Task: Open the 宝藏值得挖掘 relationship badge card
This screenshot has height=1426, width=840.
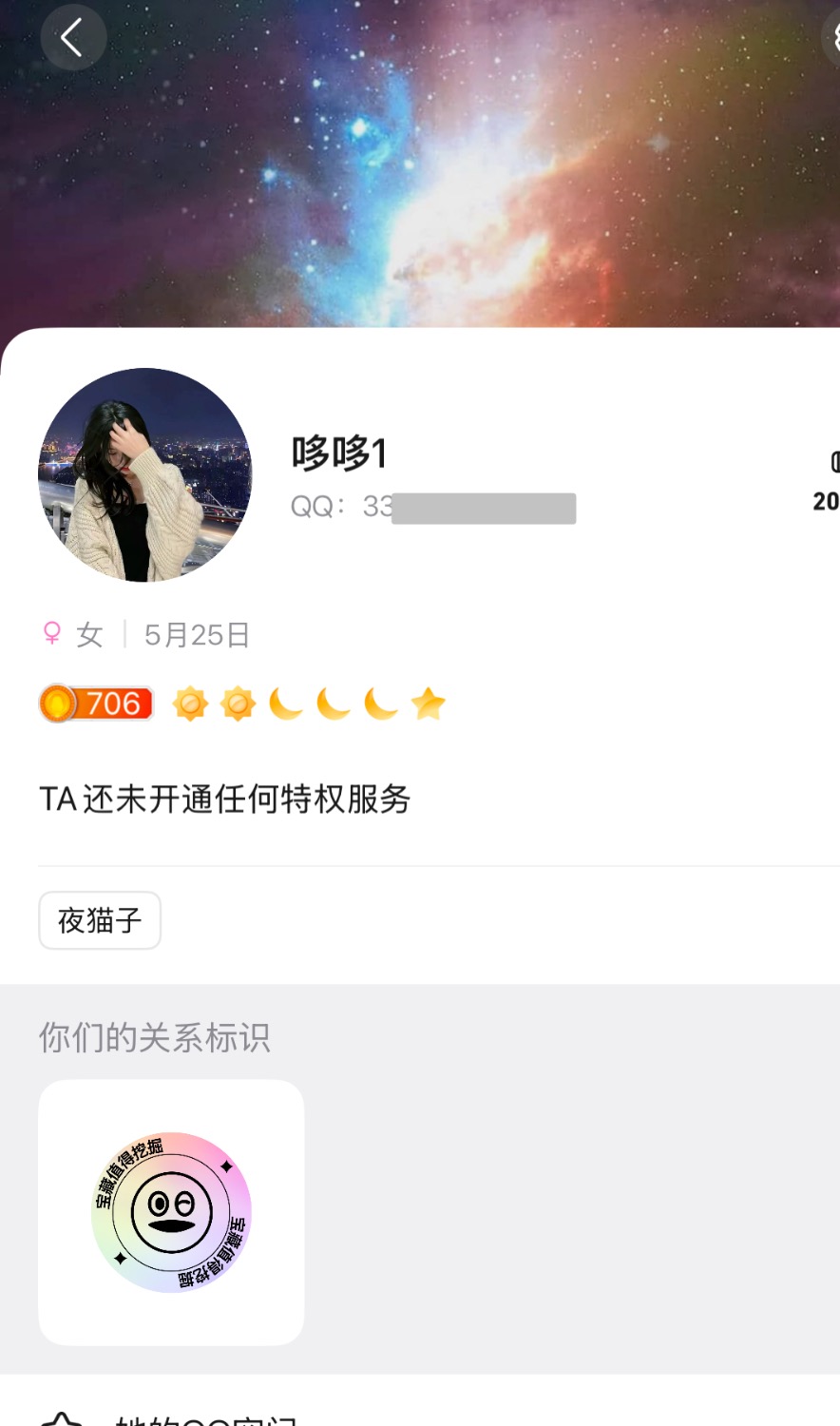Action: (171, 1212)
